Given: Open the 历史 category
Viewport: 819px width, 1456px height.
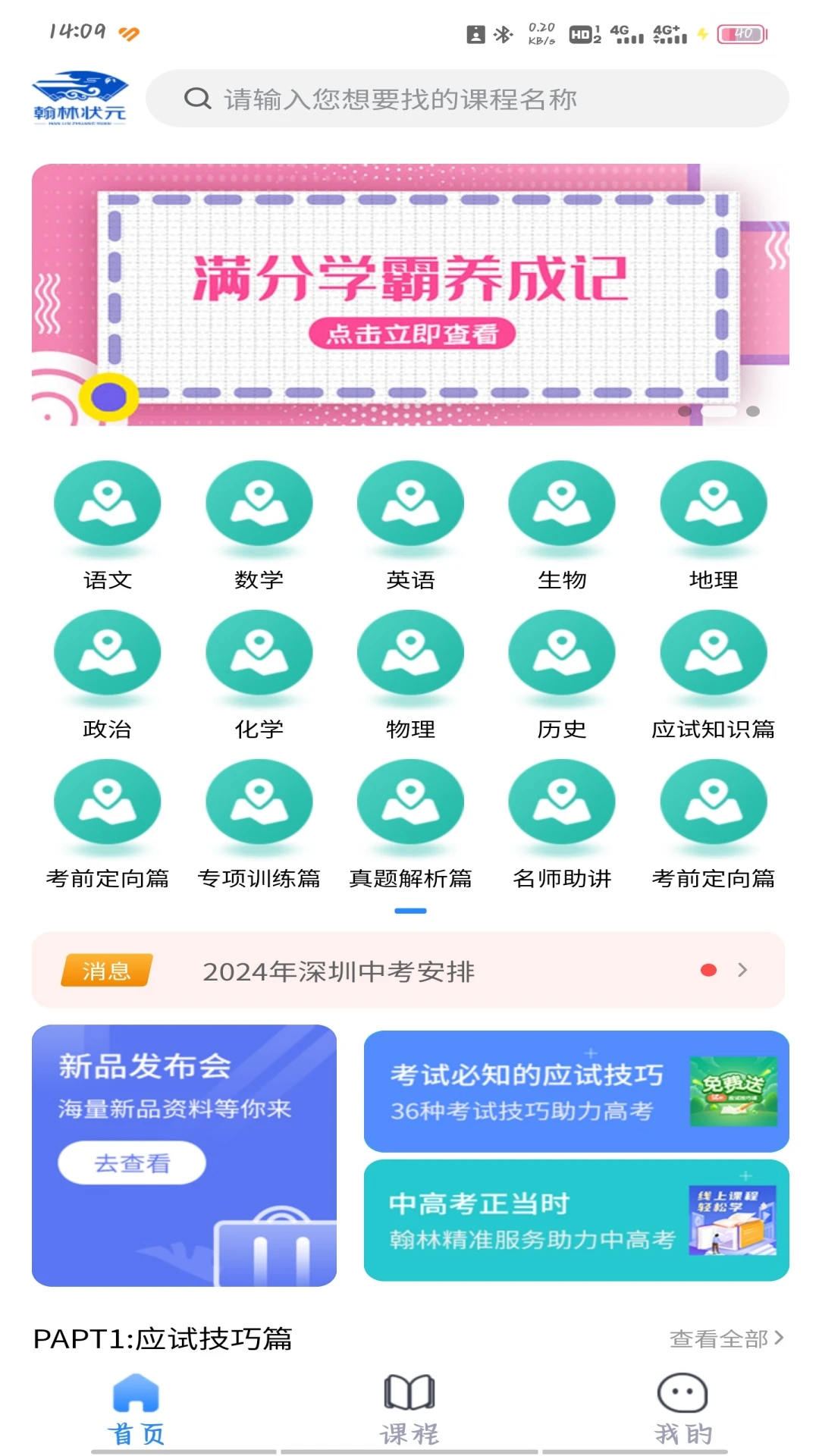Looking at the screenshot, I should tap(562, 674).
